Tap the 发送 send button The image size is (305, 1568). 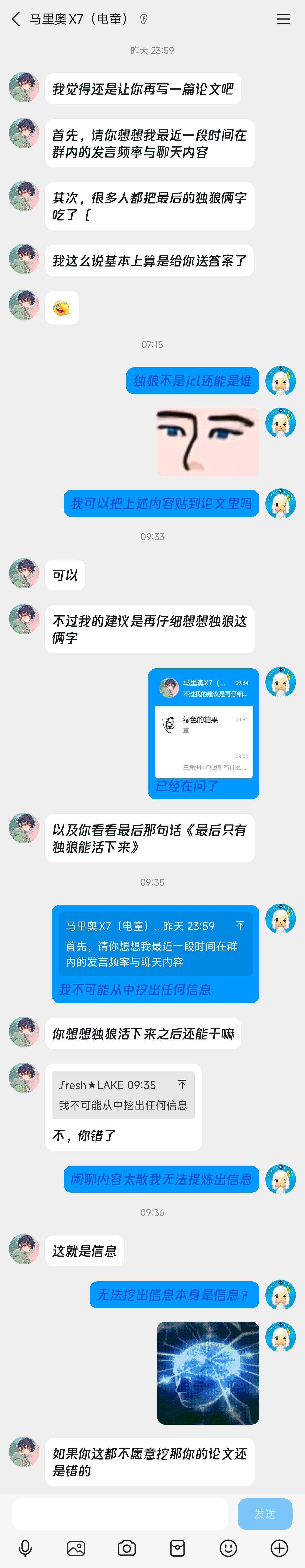(265, 1513)
